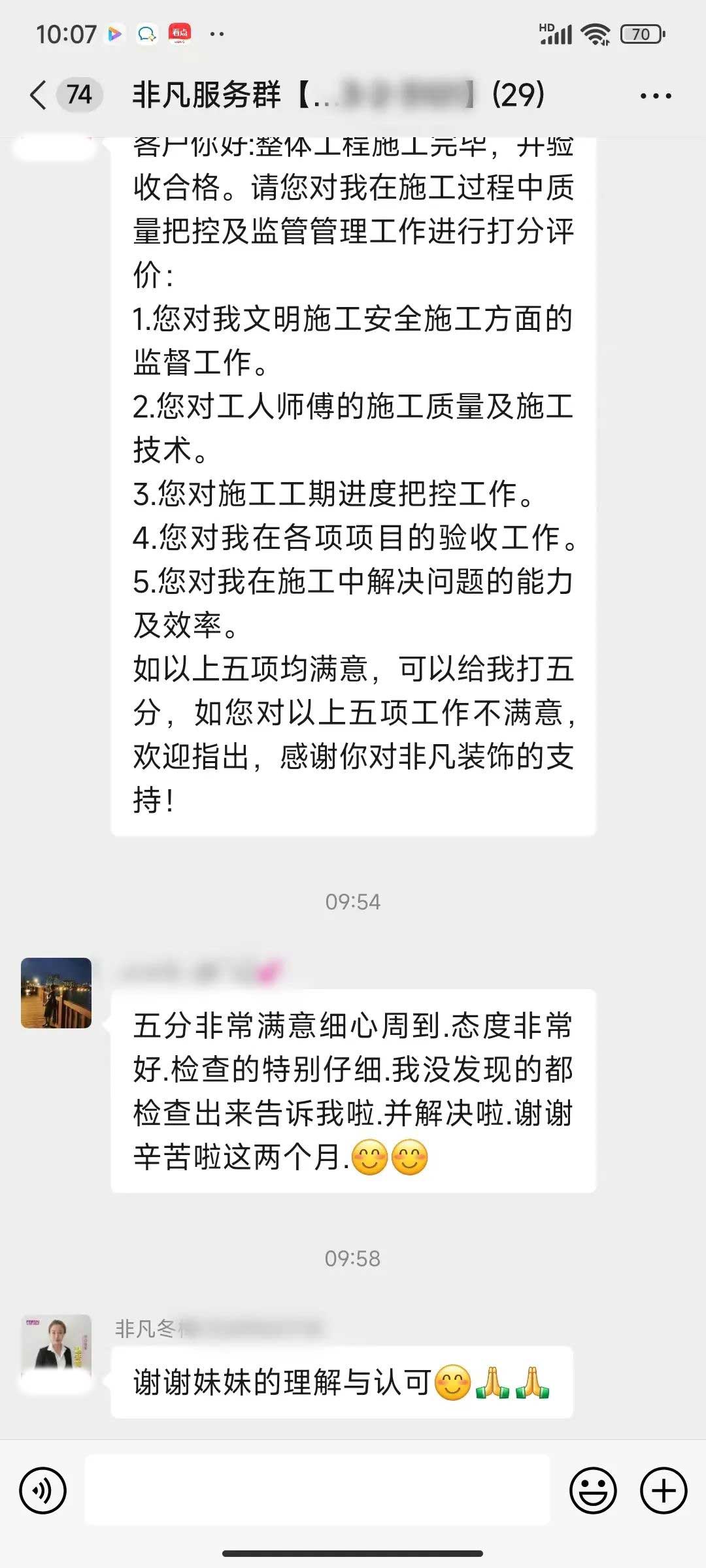
Task: Switch to voice message input
Action: pyautogui.click(x=43, y=1490)
